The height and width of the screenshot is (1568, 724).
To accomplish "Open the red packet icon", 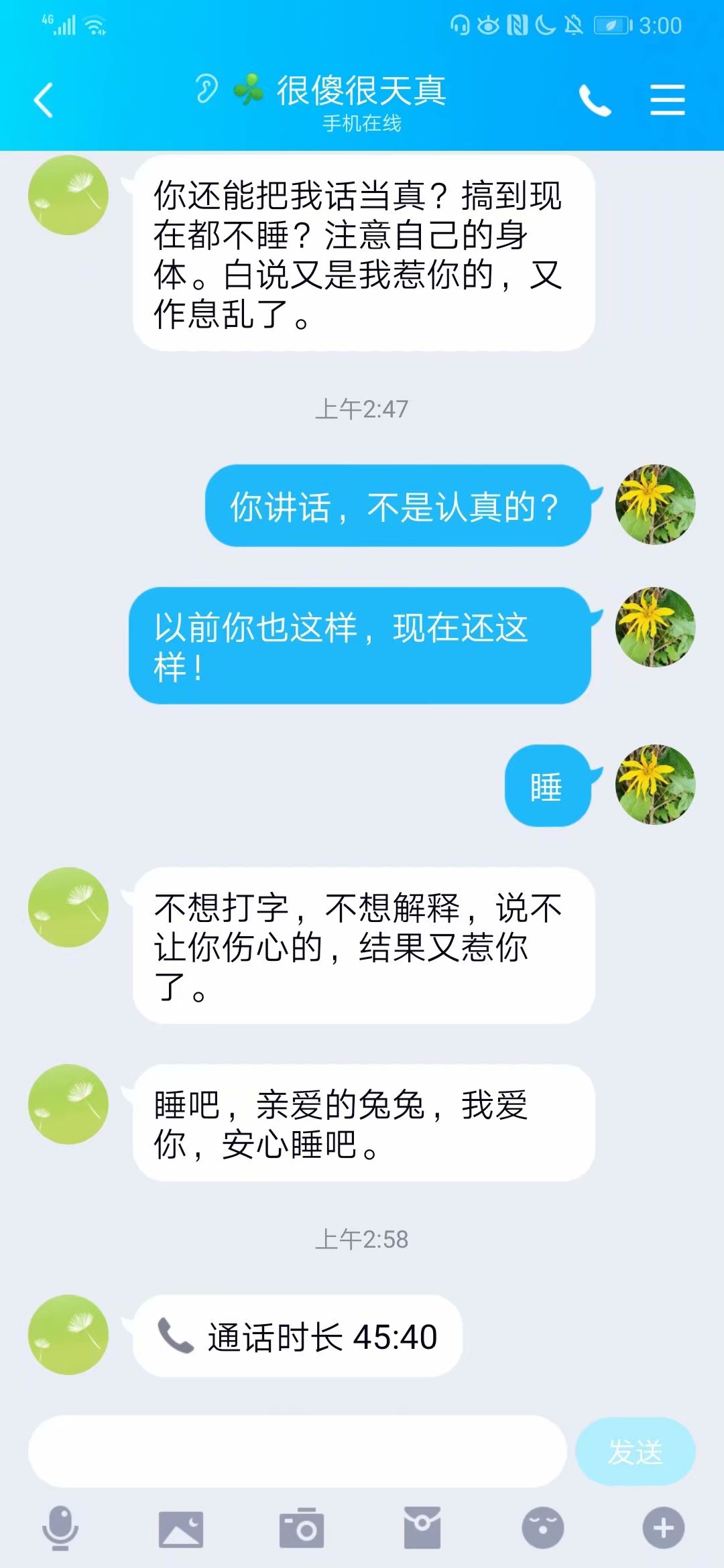I will 422,1528.
